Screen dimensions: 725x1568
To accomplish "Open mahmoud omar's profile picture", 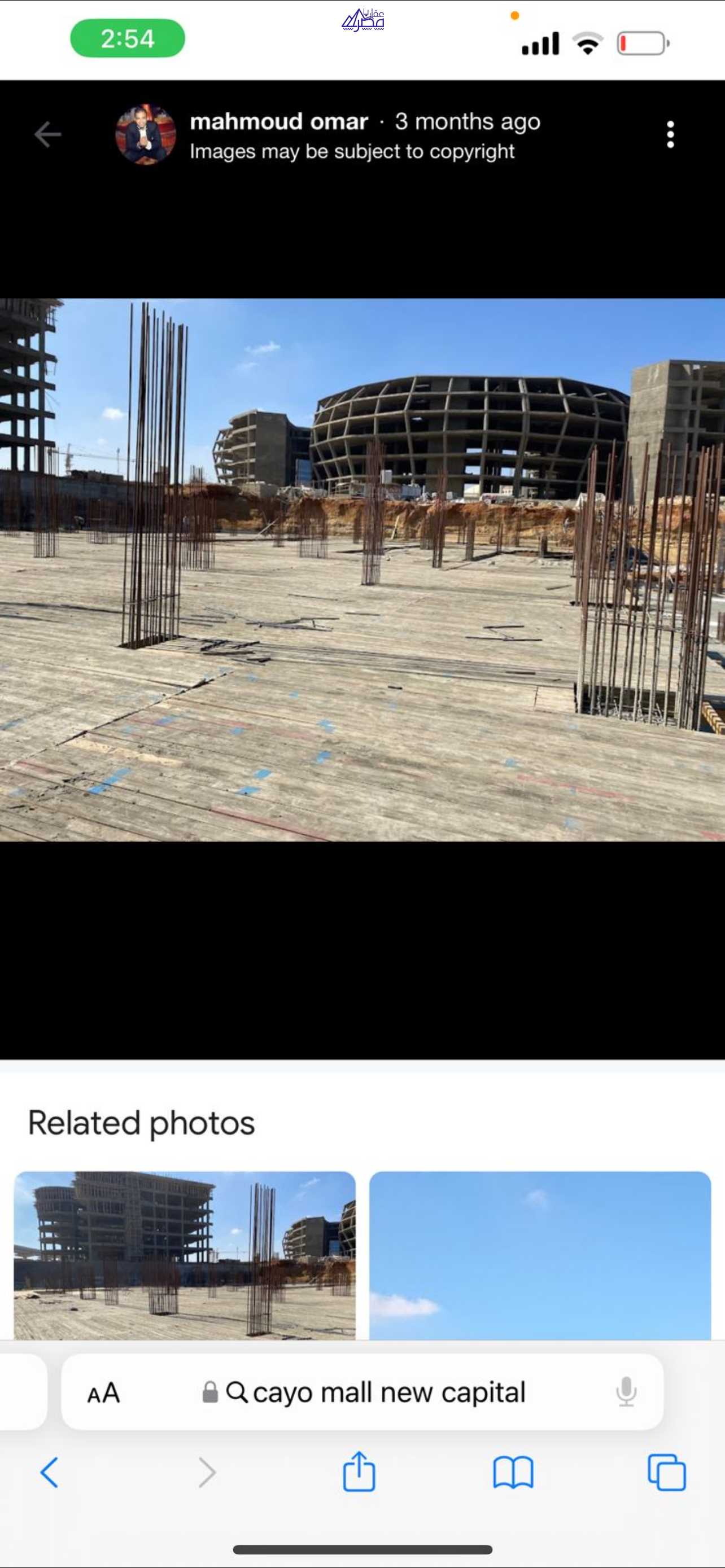I will click(x=146, y=134).
